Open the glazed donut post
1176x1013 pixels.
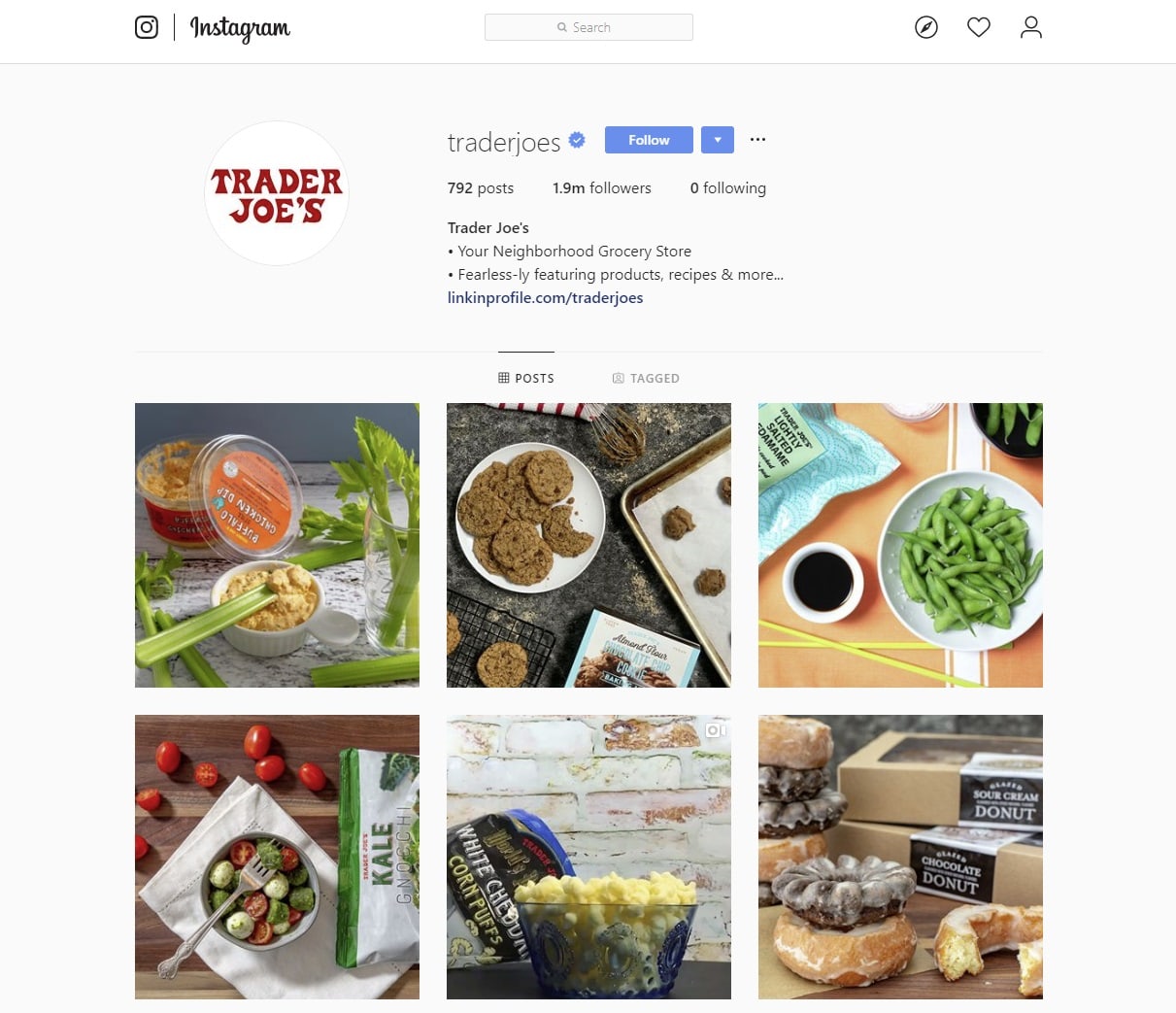(x=900, y=857)
